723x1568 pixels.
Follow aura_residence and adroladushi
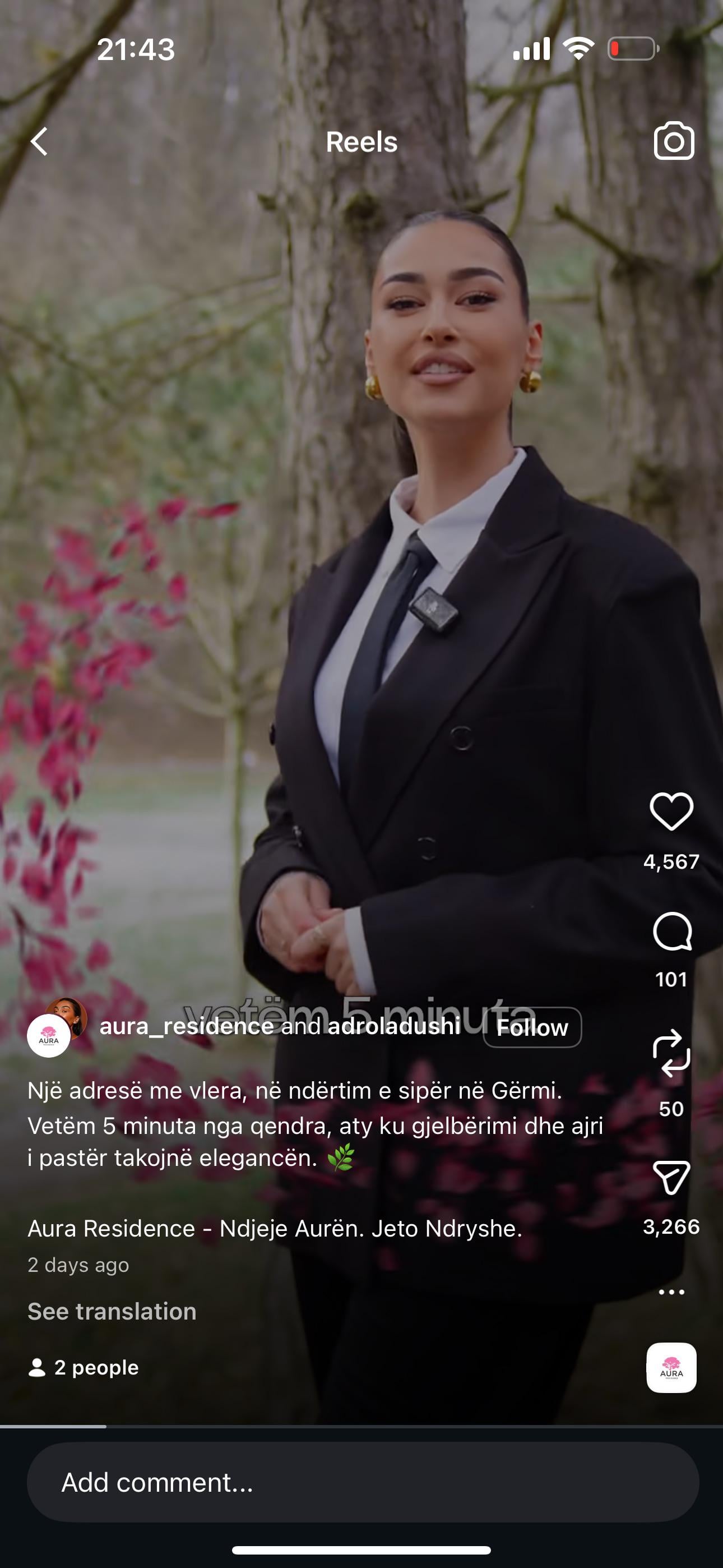(532, 1027)
